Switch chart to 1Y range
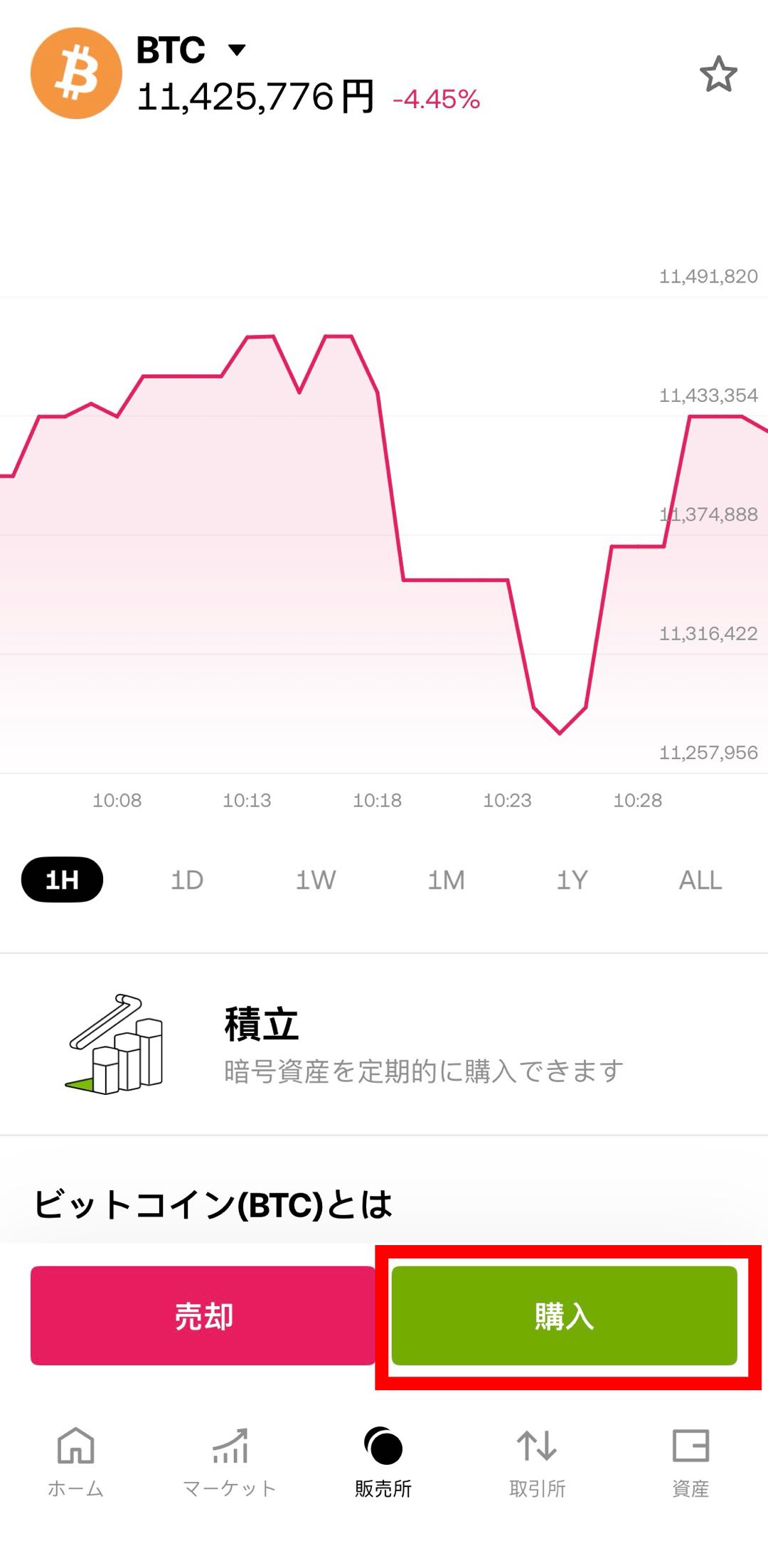 pos(572,880)
